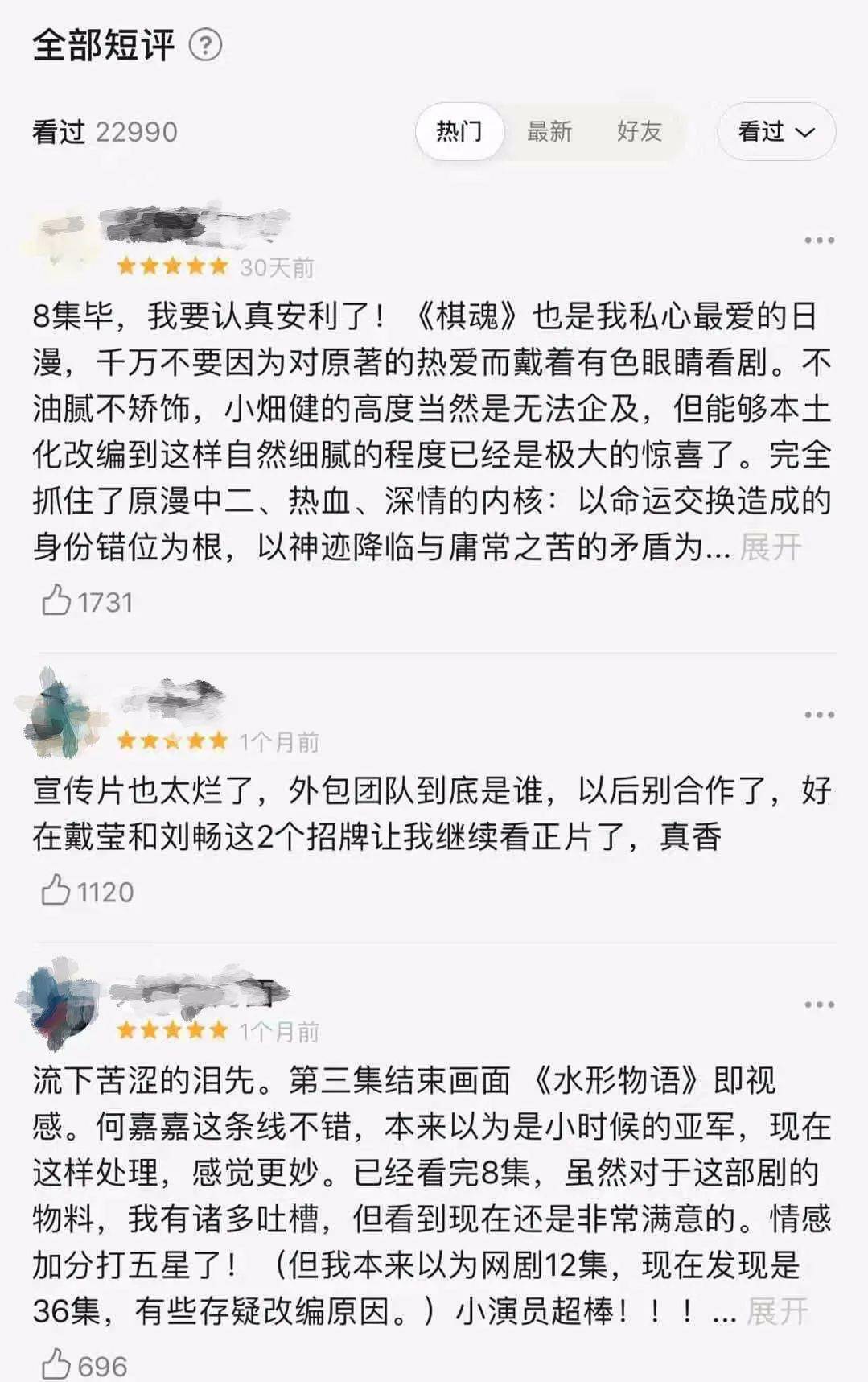Switch to the 热门 tab
Screen dimensions: 868x1382
click(x=459, y=131)
